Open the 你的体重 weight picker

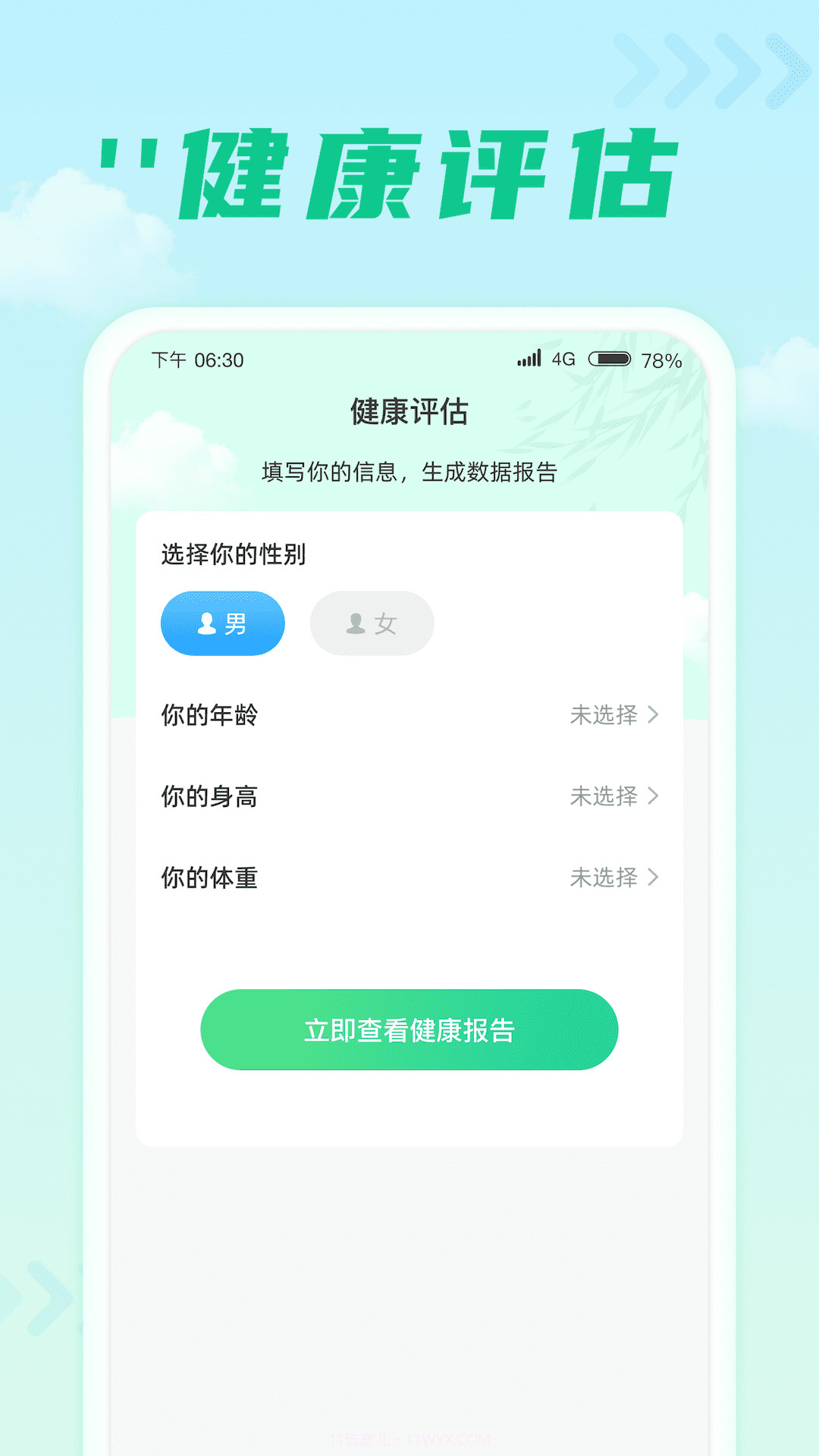click(409, 878)
